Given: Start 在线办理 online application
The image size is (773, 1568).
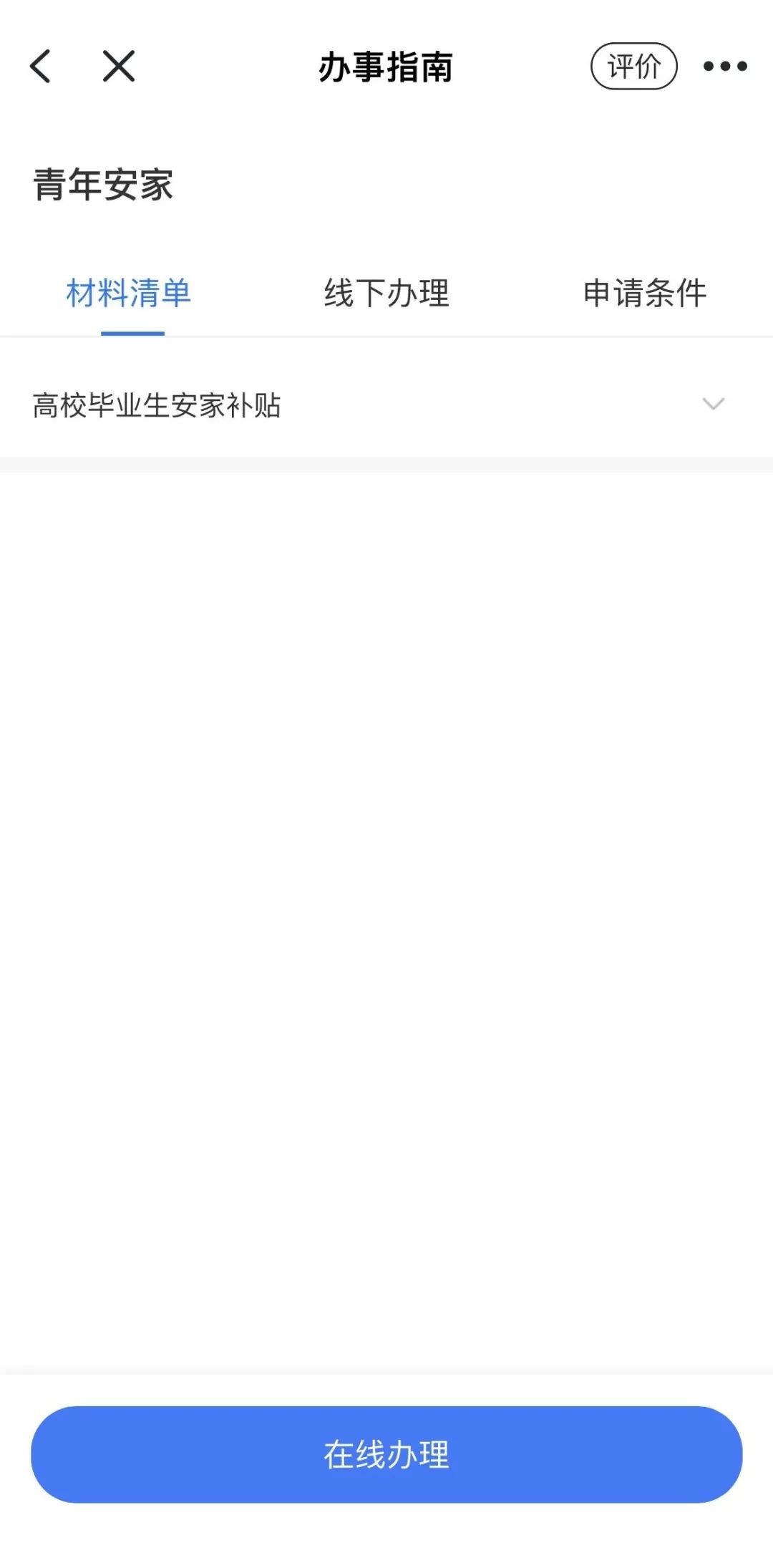Looking at the screenshot, I should [386, 1454].
